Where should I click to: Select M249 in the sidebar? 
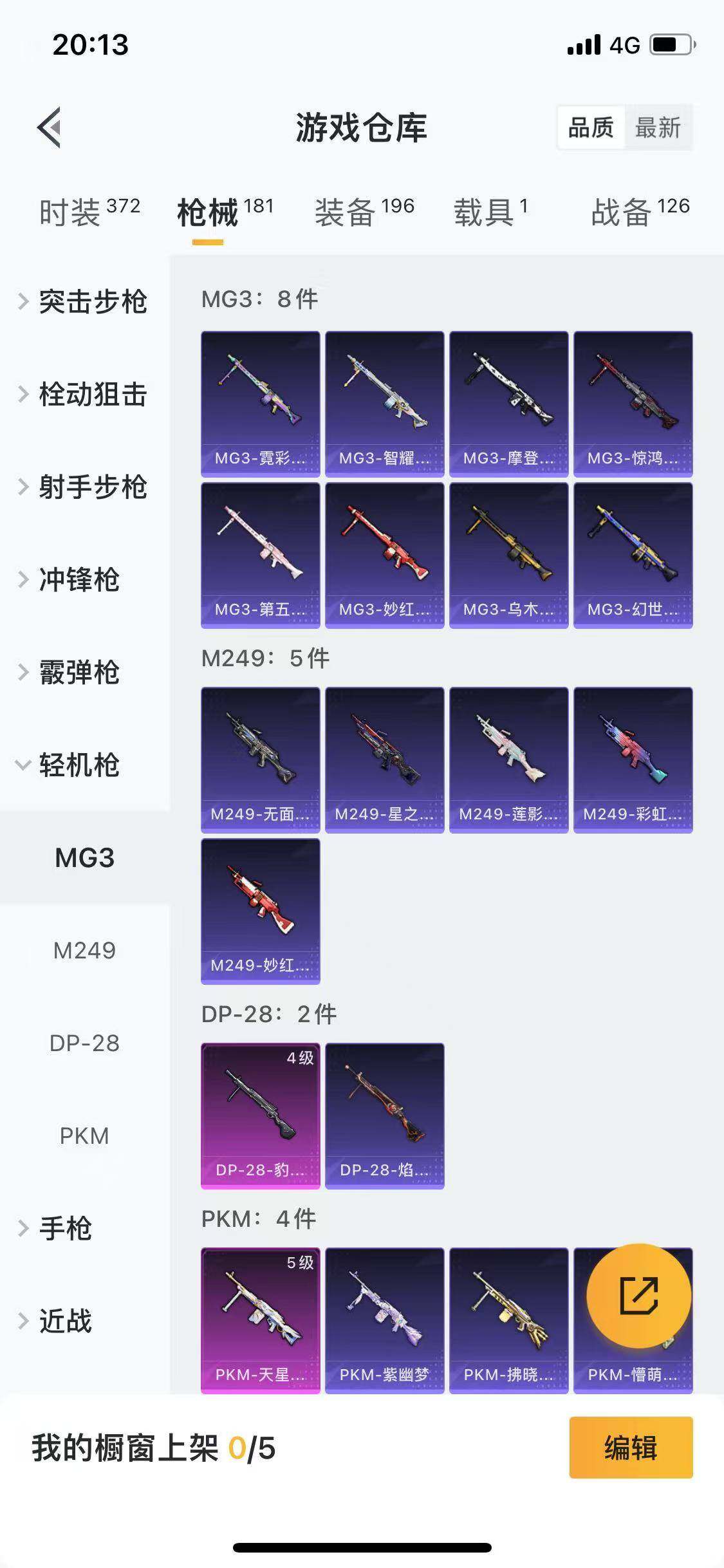pos(84,951)
